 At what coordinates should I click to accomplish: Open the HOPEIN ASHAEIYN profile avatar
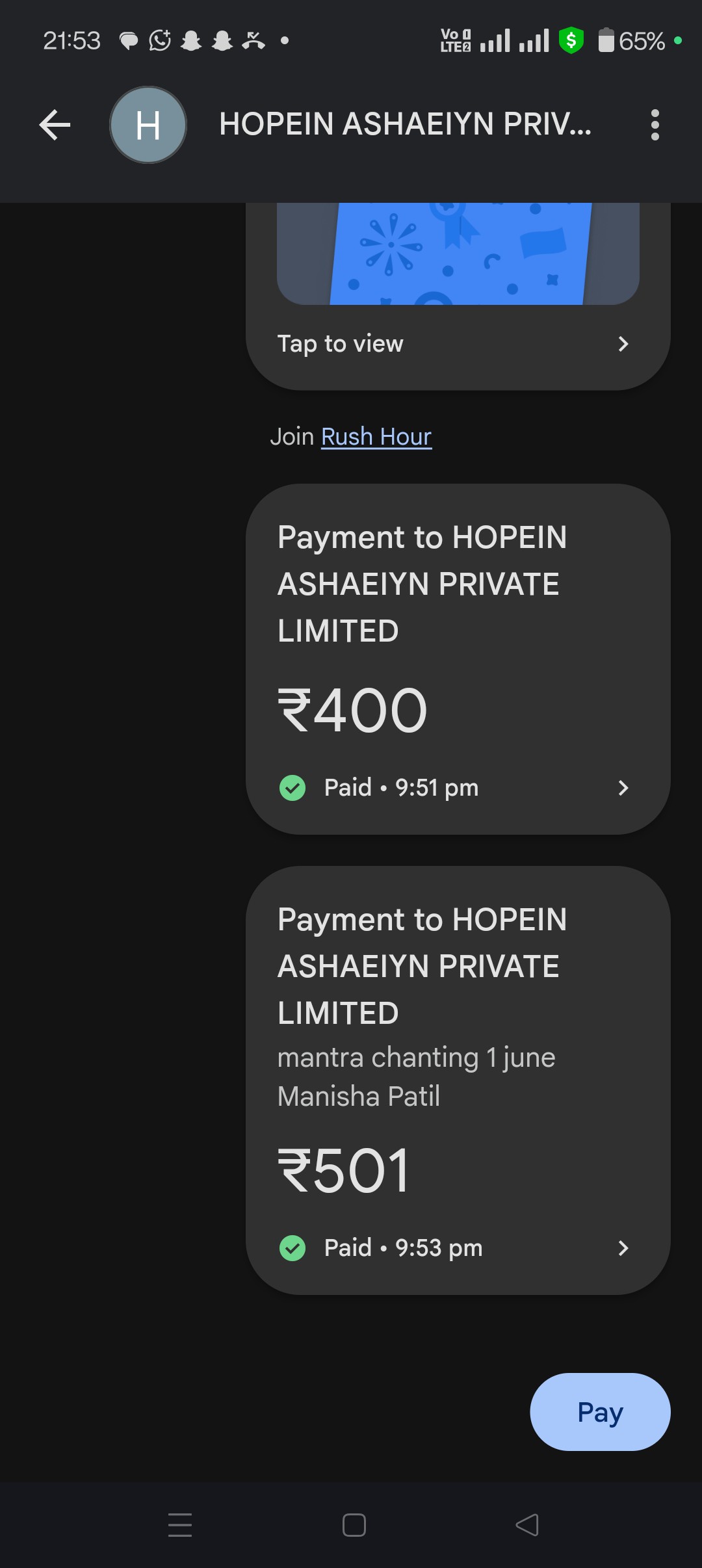click(148, 125)
